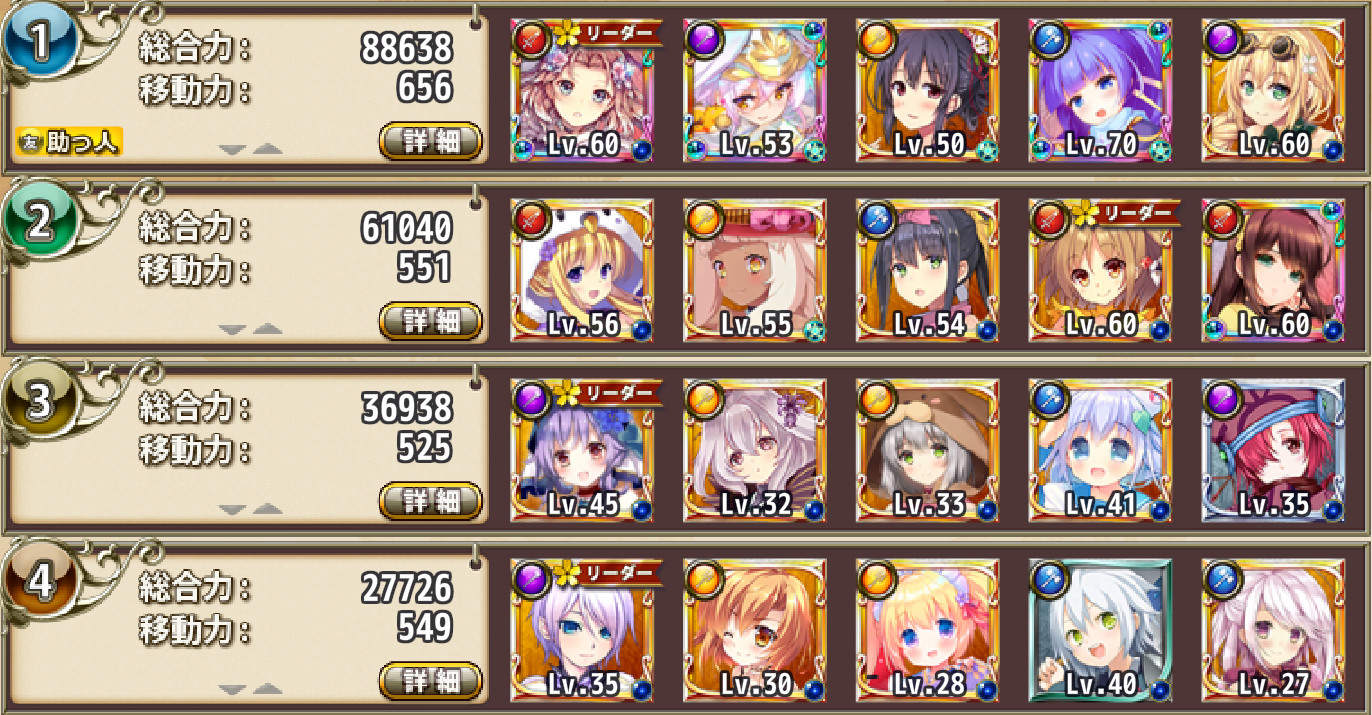Tap the reorder arrows of party 3
1372x715 pixels.
click(250, 509)
